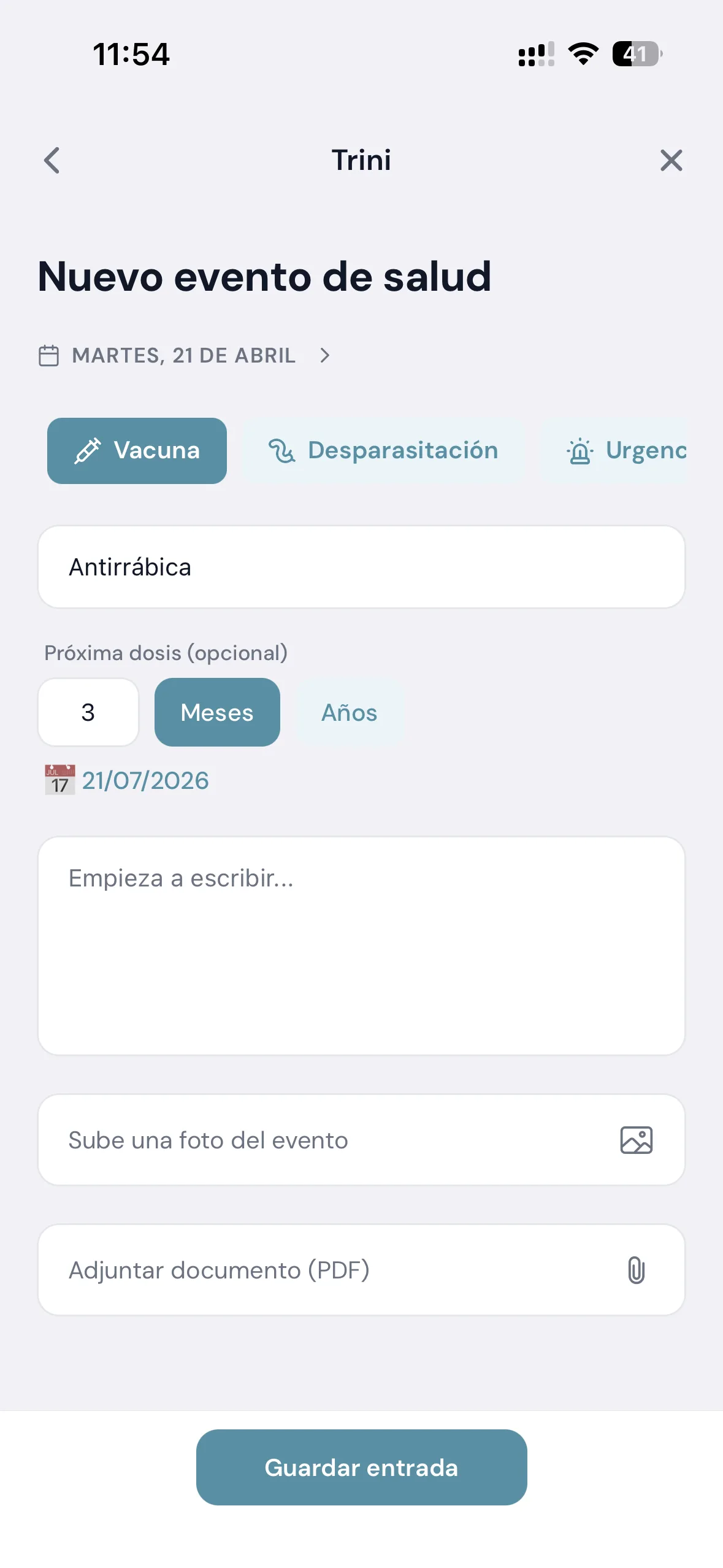Edit the next dose number field
This screenshot has width=723, height=1568.
coord(88,712)
